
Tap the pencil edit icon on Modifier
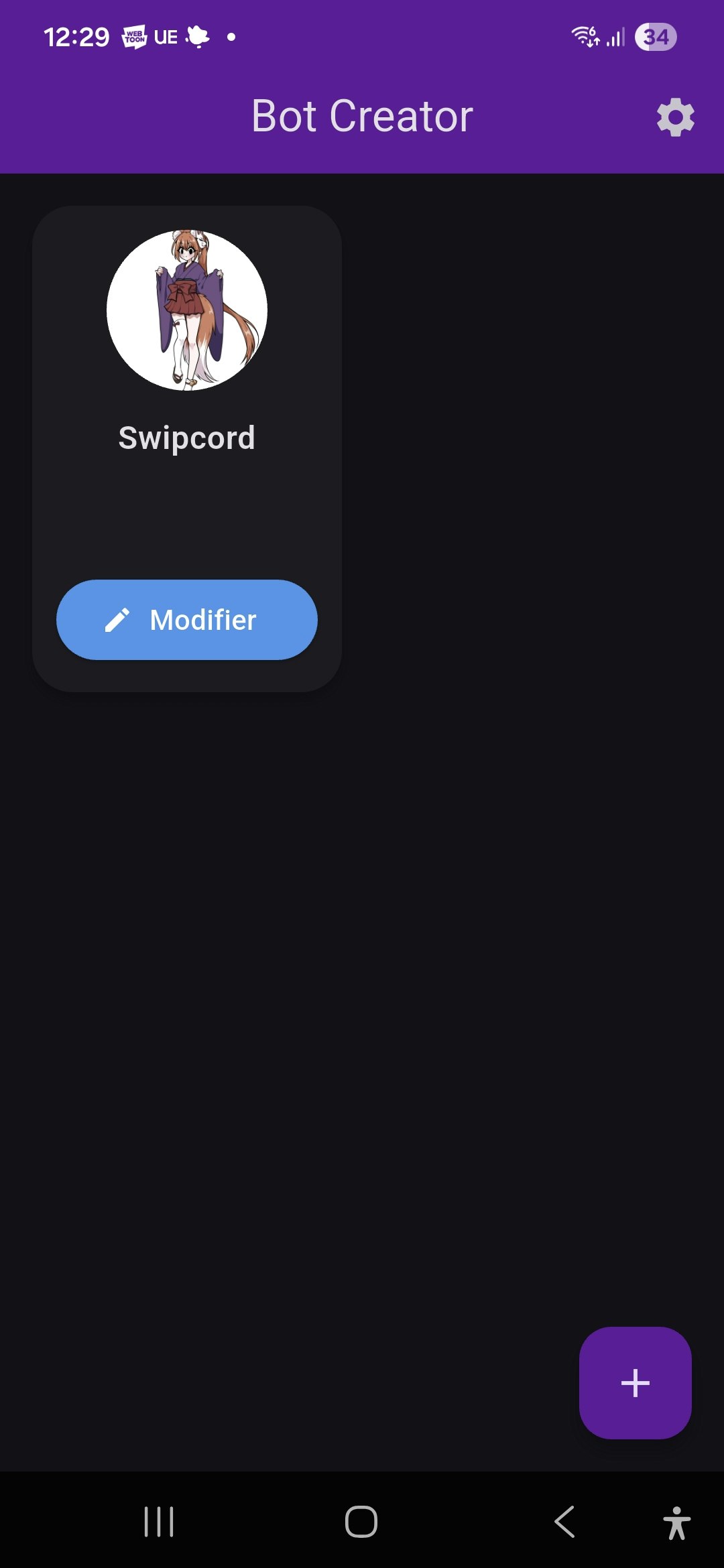(118, 620)
